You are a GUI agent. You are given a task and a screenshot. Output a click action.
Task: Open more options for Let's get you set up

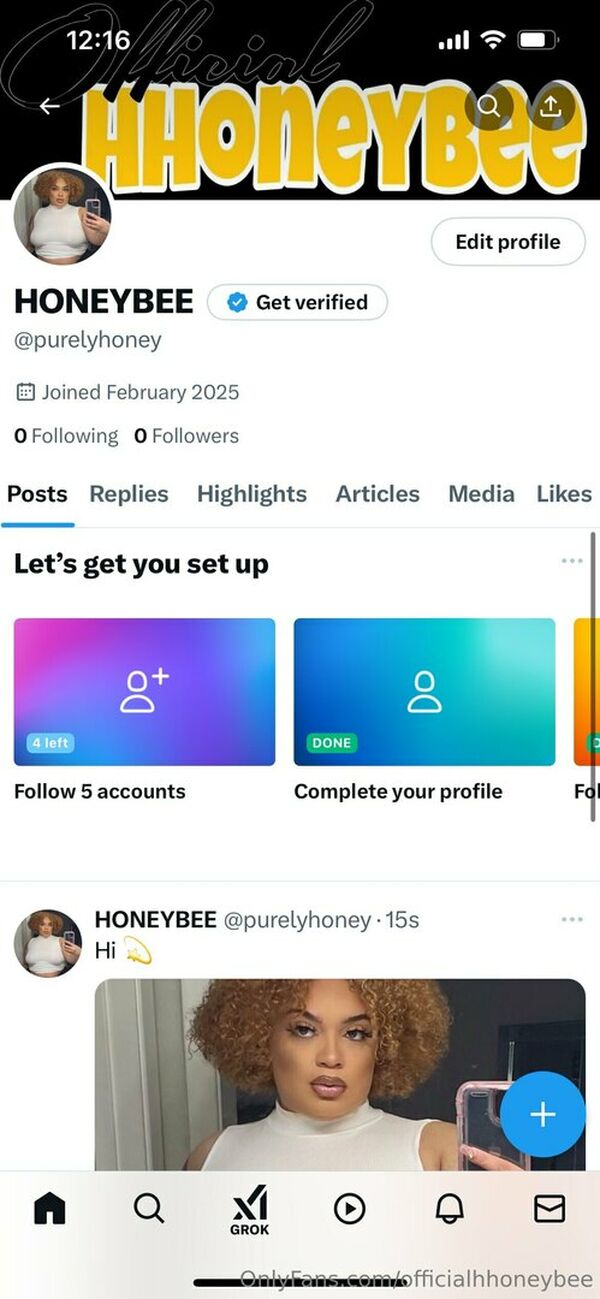[x=572, y=561]
